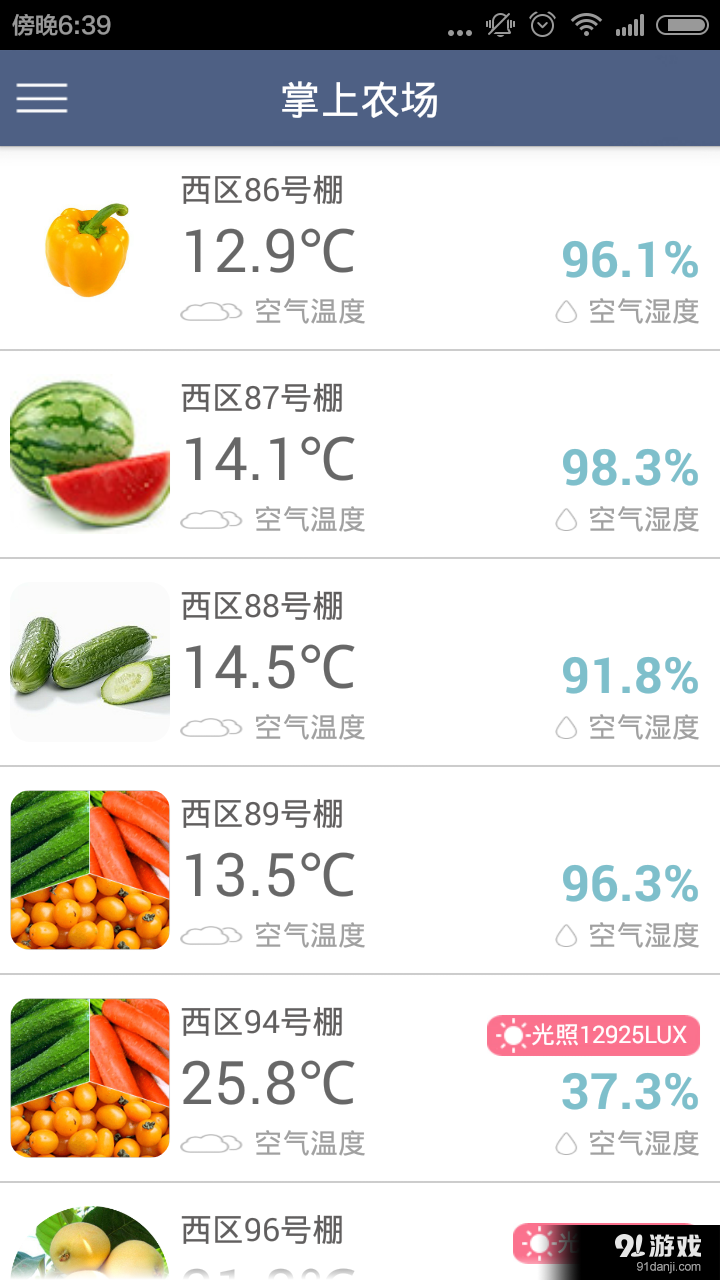Click the cloud icon beside 西区86号棚 temperature

[209, 310]
